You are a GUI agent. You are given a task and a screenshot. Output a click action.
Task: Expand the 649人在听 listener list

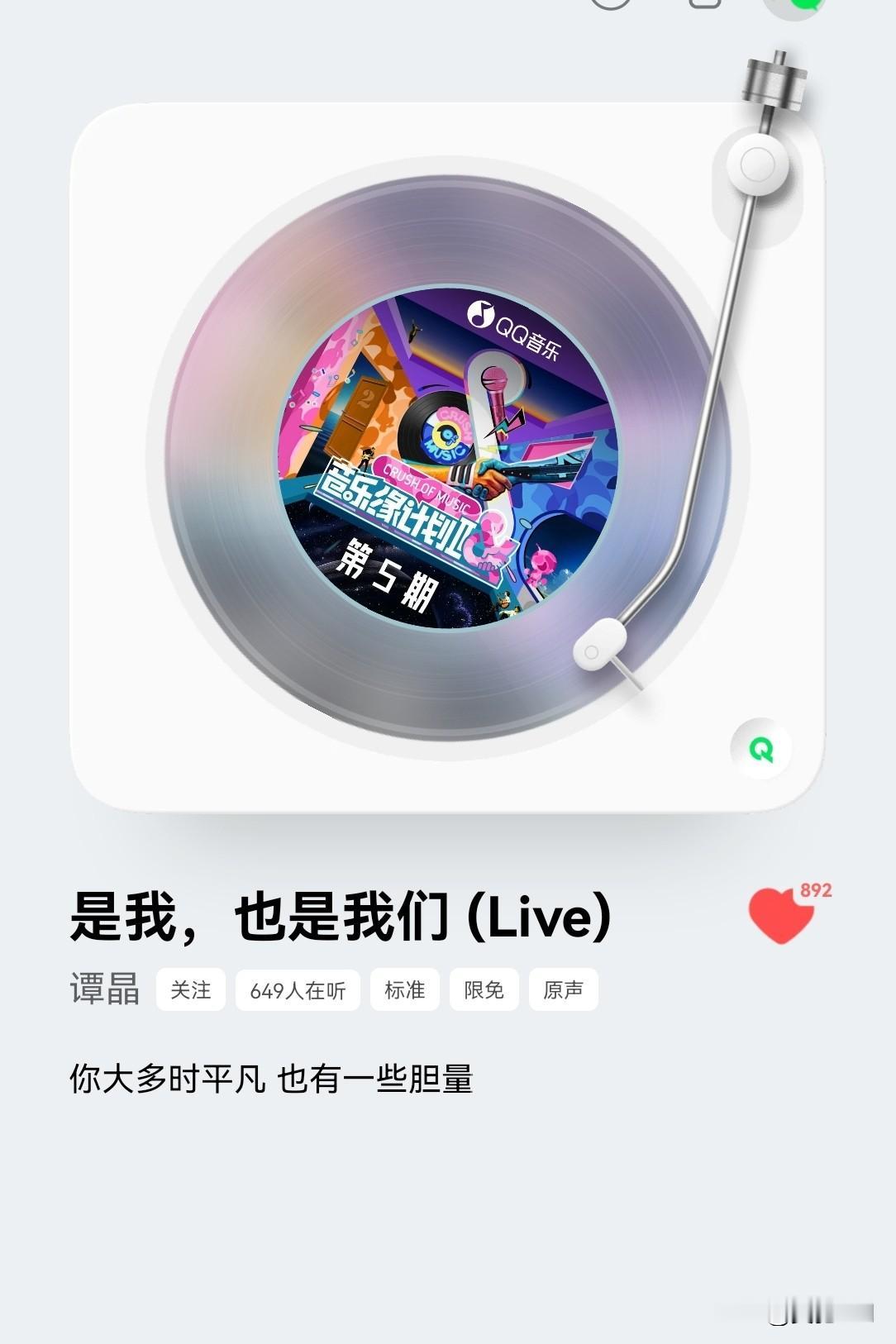tap(297, 989)
